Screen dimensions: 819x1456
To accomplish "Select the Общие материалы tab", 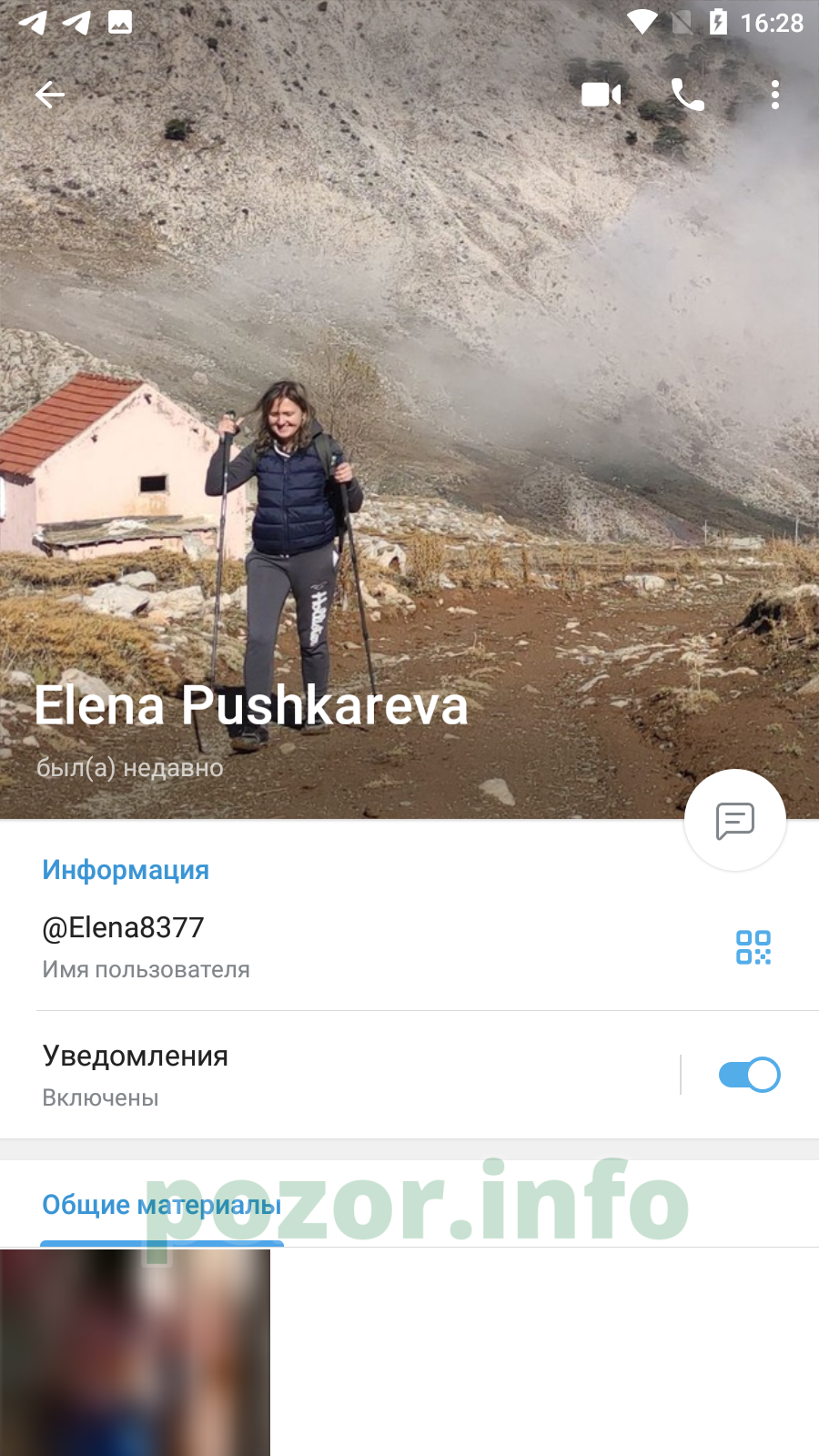I will (x=162, y=1205).
